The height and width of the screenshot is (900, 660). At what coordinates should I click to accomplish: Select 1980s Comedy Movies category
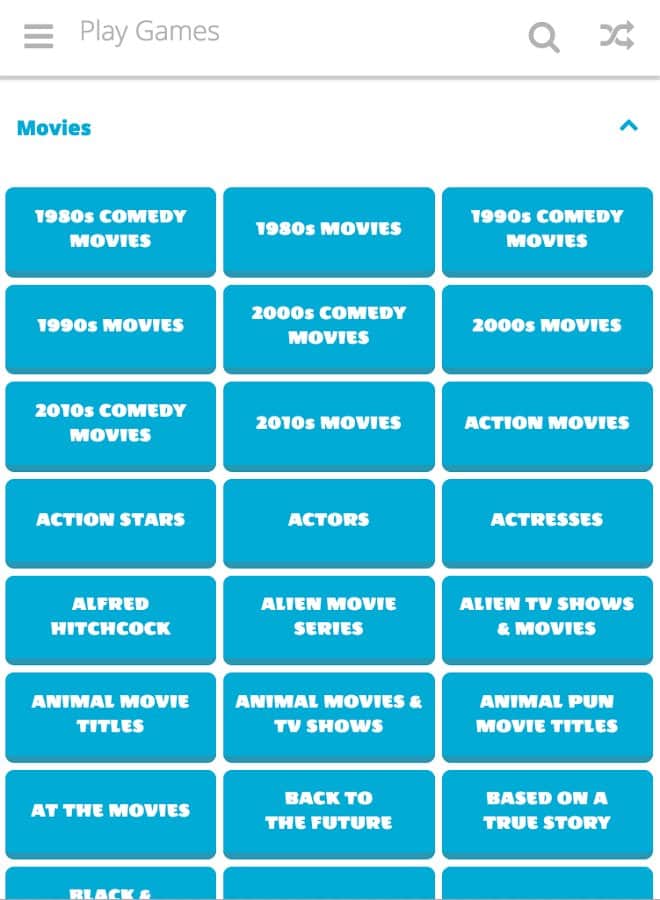(x=110, y=229)
